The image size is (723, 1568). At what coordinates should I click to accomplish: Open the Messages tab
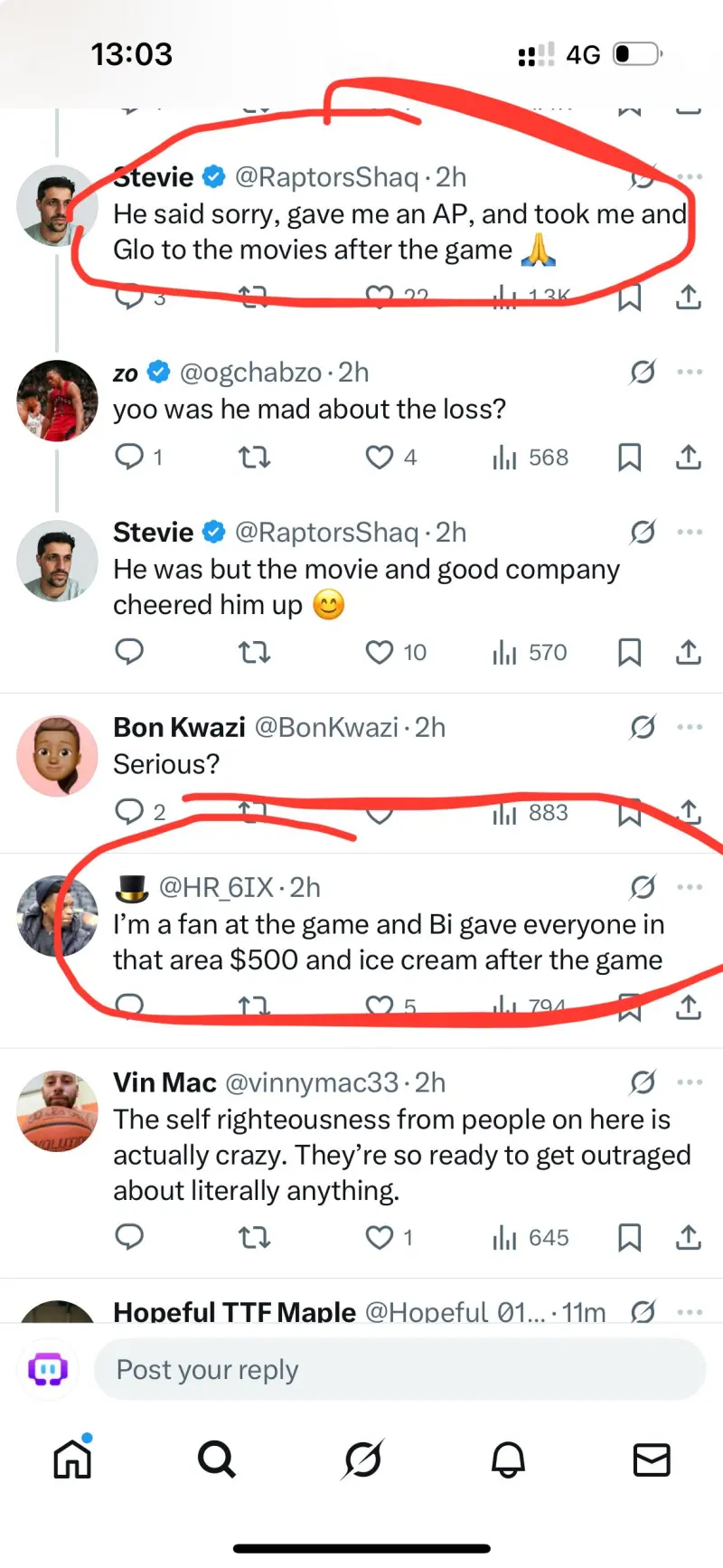click(652, 1459)
